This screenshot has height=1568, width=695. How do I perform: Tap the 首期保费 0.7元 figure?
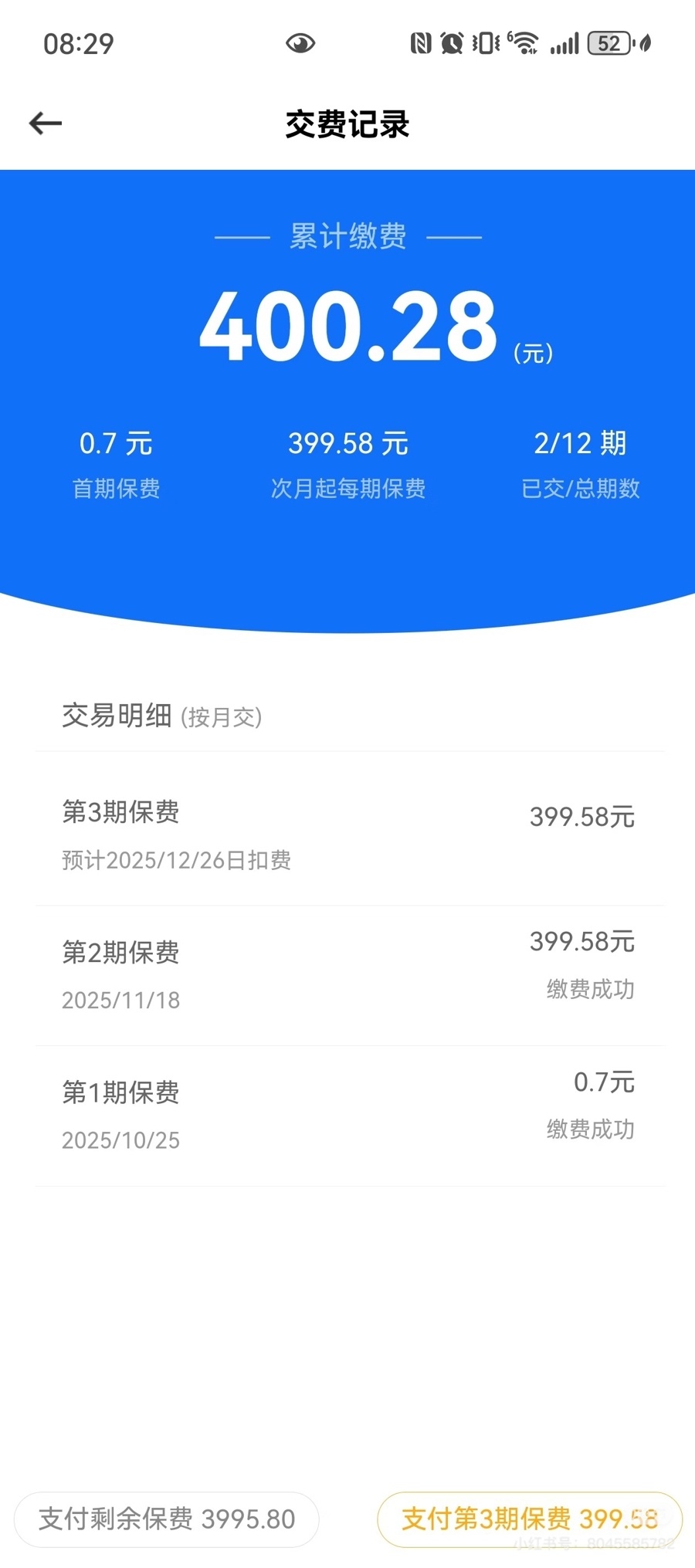115,460
